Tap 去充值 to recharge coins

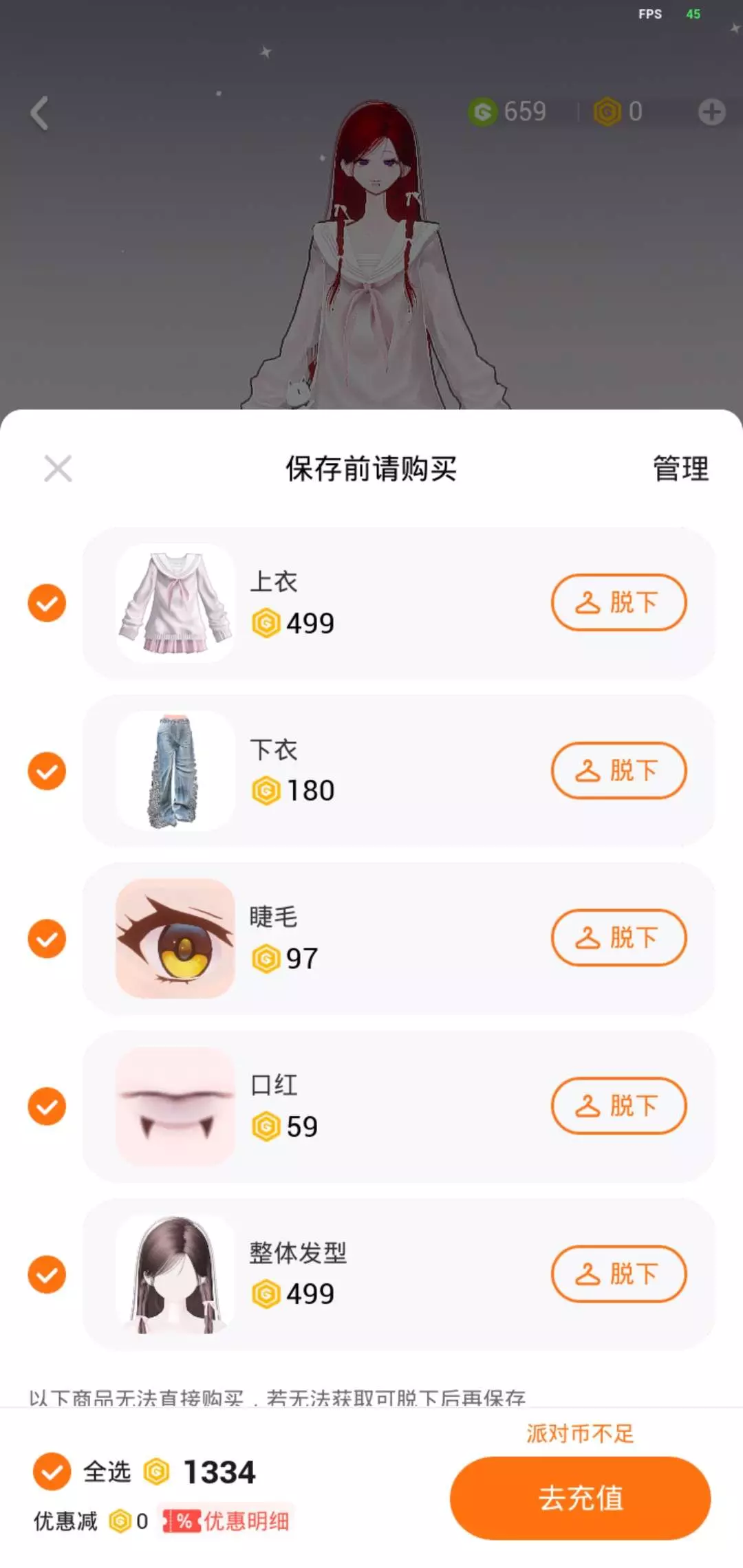tap(580, 1498)
